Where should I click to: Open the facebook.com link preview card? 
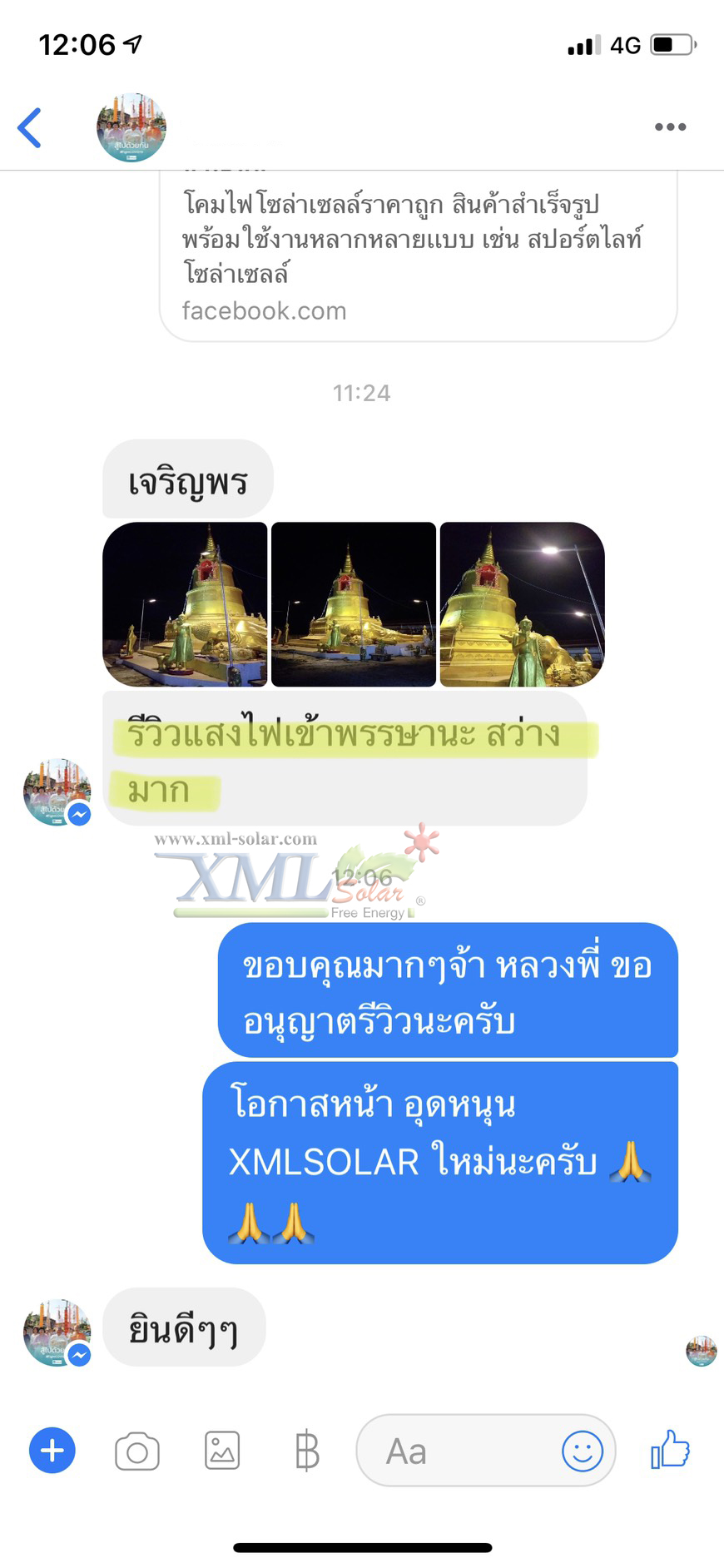[x=418, y=256]
